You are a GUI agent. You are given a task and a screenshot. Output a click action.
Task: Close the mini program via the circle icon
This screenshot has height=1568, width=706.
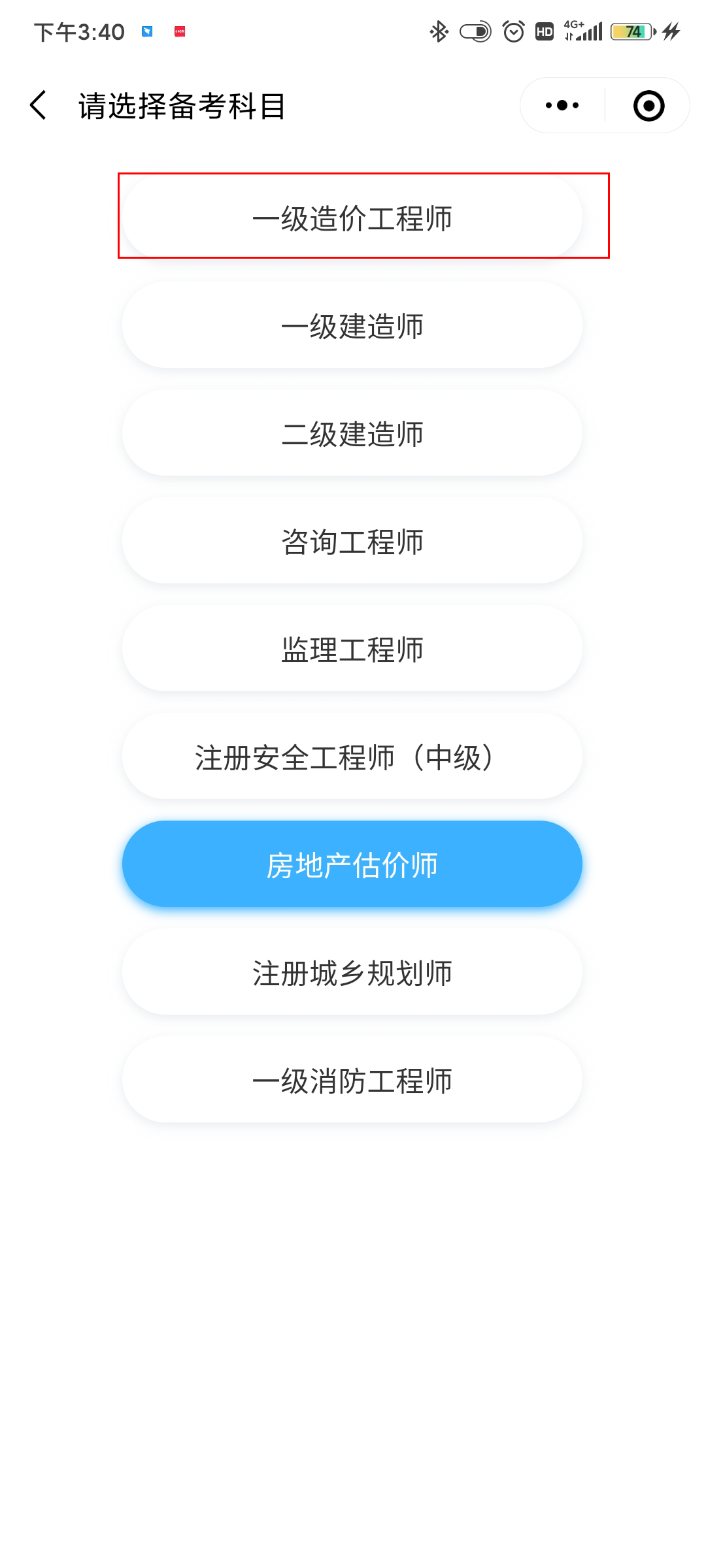pos(648,105)
